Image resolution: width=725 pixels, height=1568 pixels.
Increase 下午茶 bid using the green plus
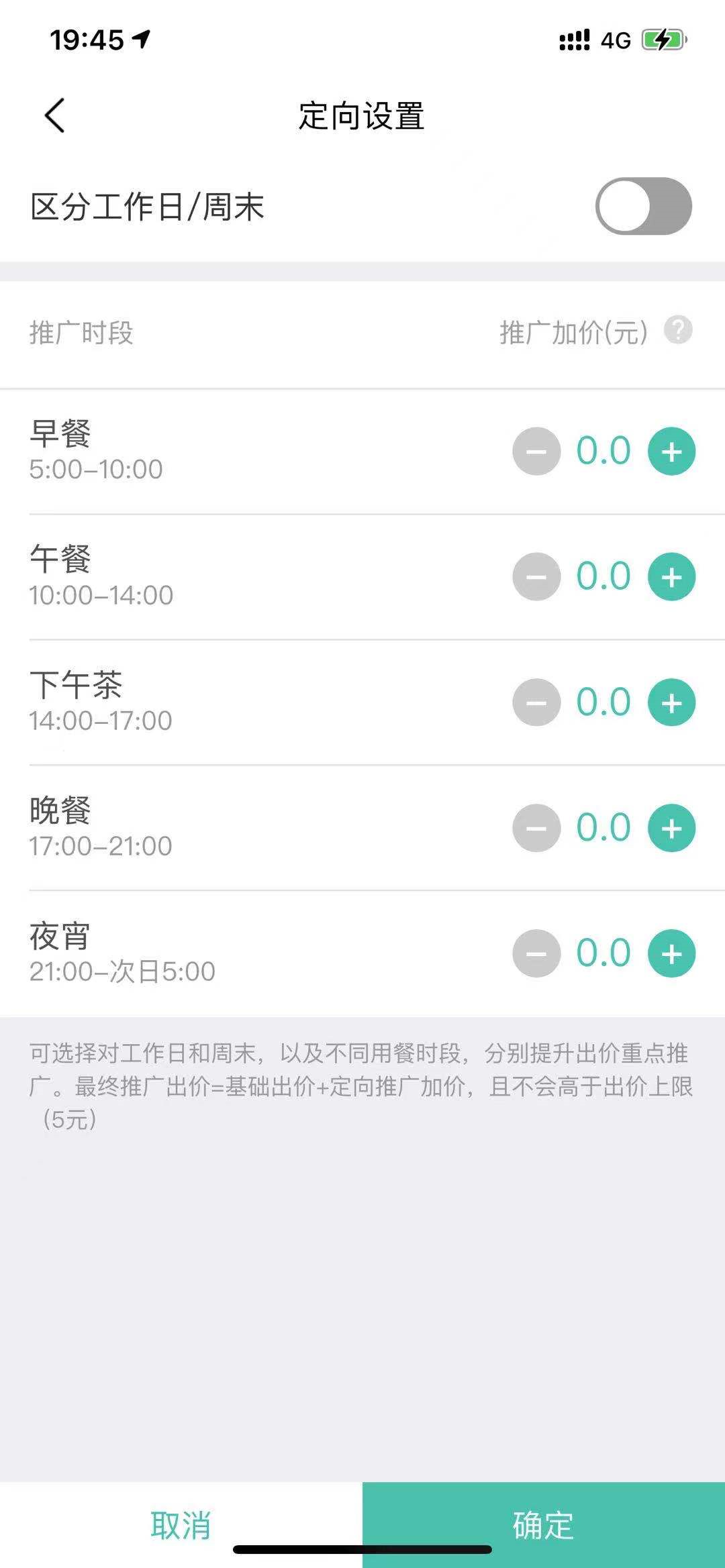pyautogui.click(x=671, y=702)
